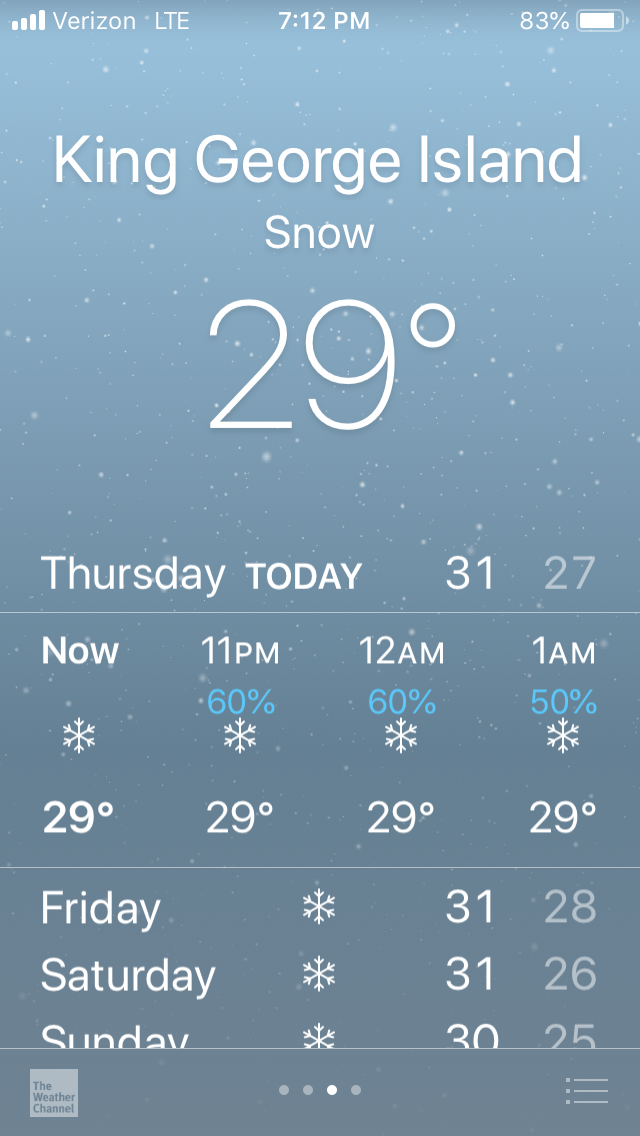Open the city list icon
The image size is (640, 1136).
pos(586,1090)
